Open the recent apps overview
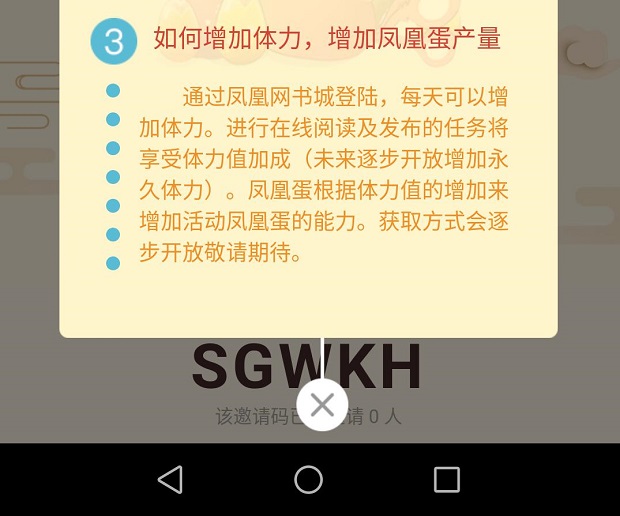The height and width of the screenshot is (516, 620). point(446,480)
